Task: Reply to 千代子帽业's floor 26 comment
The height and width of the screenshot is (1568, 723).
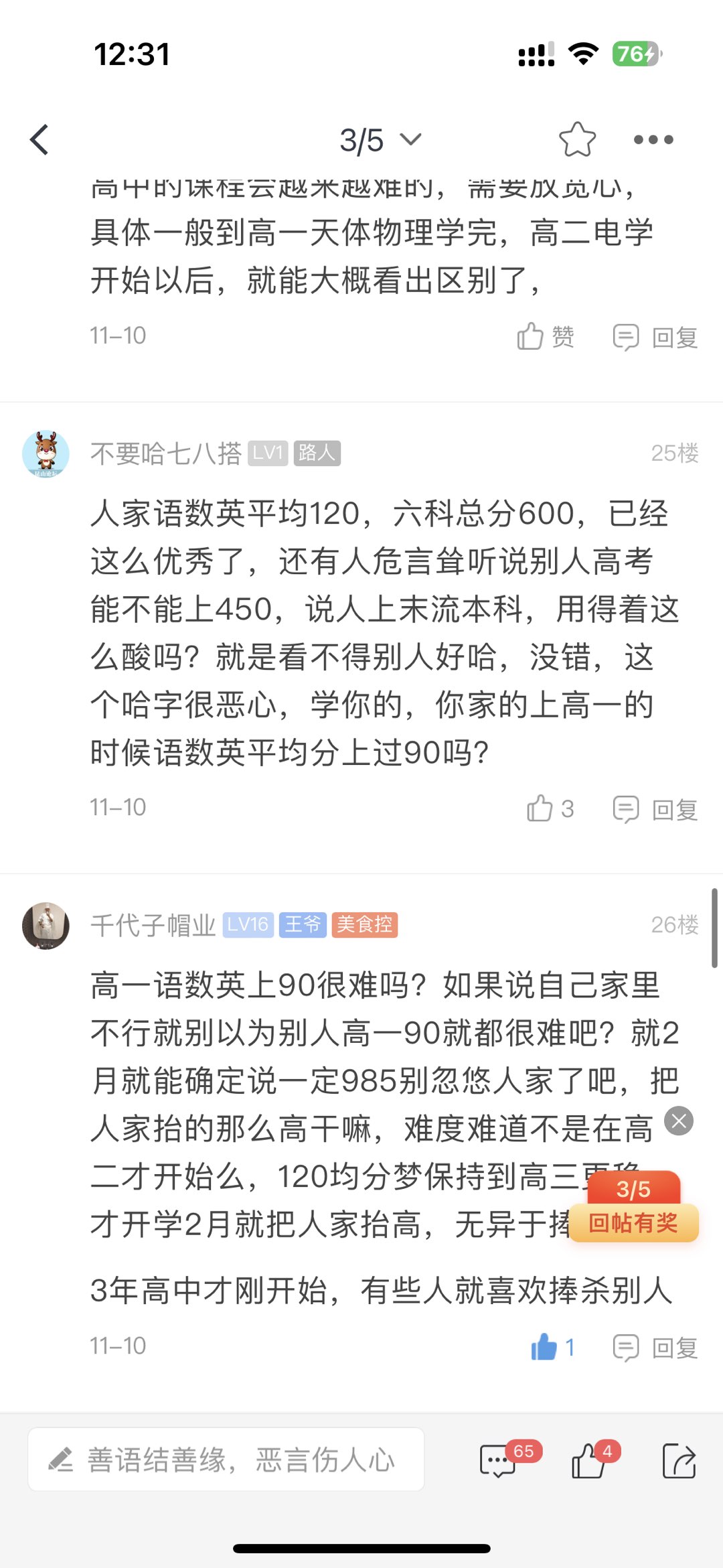Action: tap(655, 1347)
